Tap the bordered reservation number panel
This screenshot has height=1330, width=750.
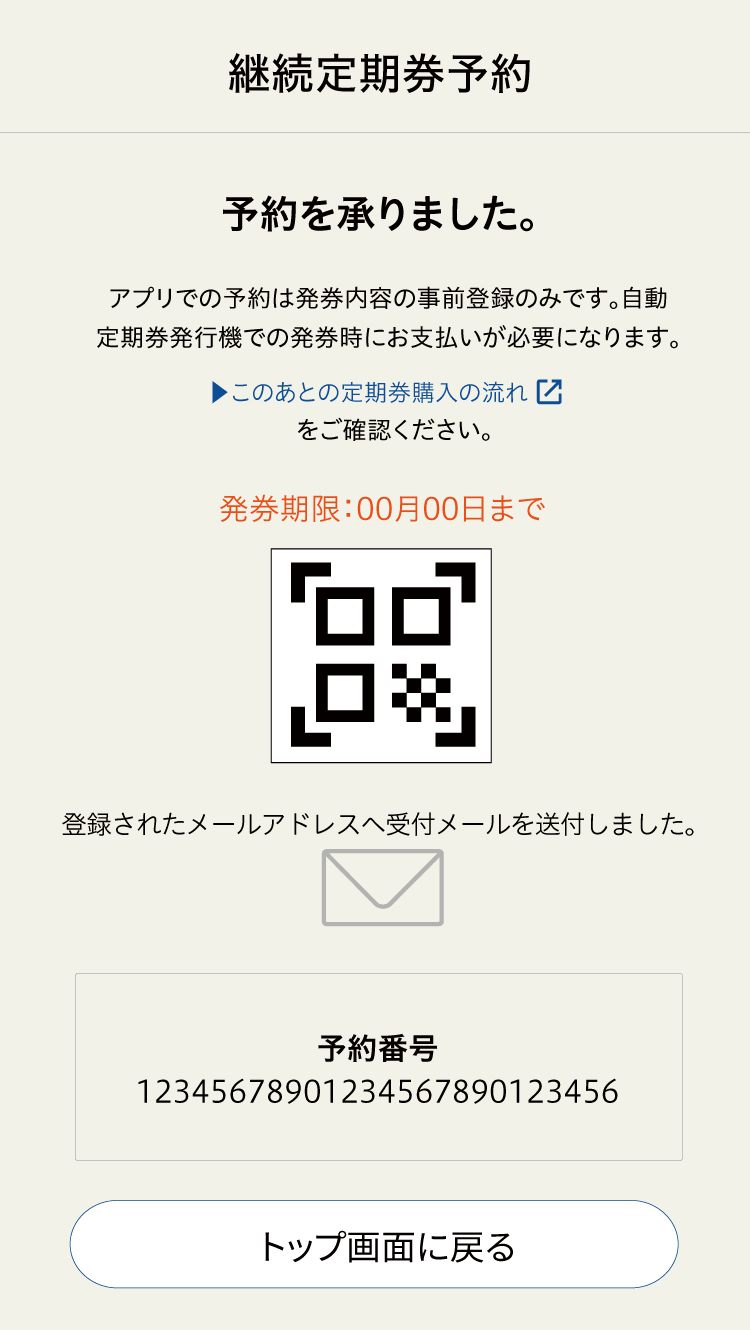pos(375,1066)
